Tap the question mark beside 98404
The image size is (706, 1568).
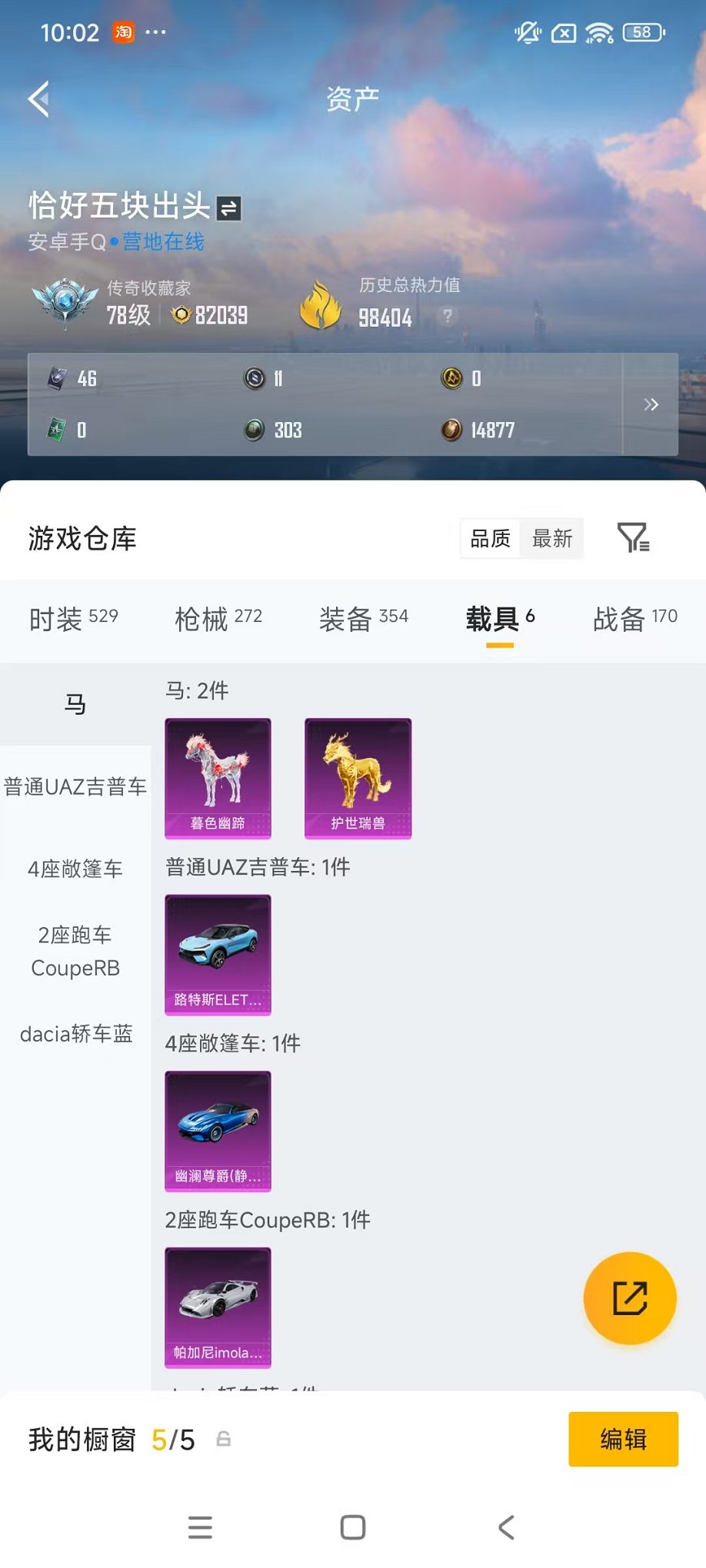tap(448, 315)
